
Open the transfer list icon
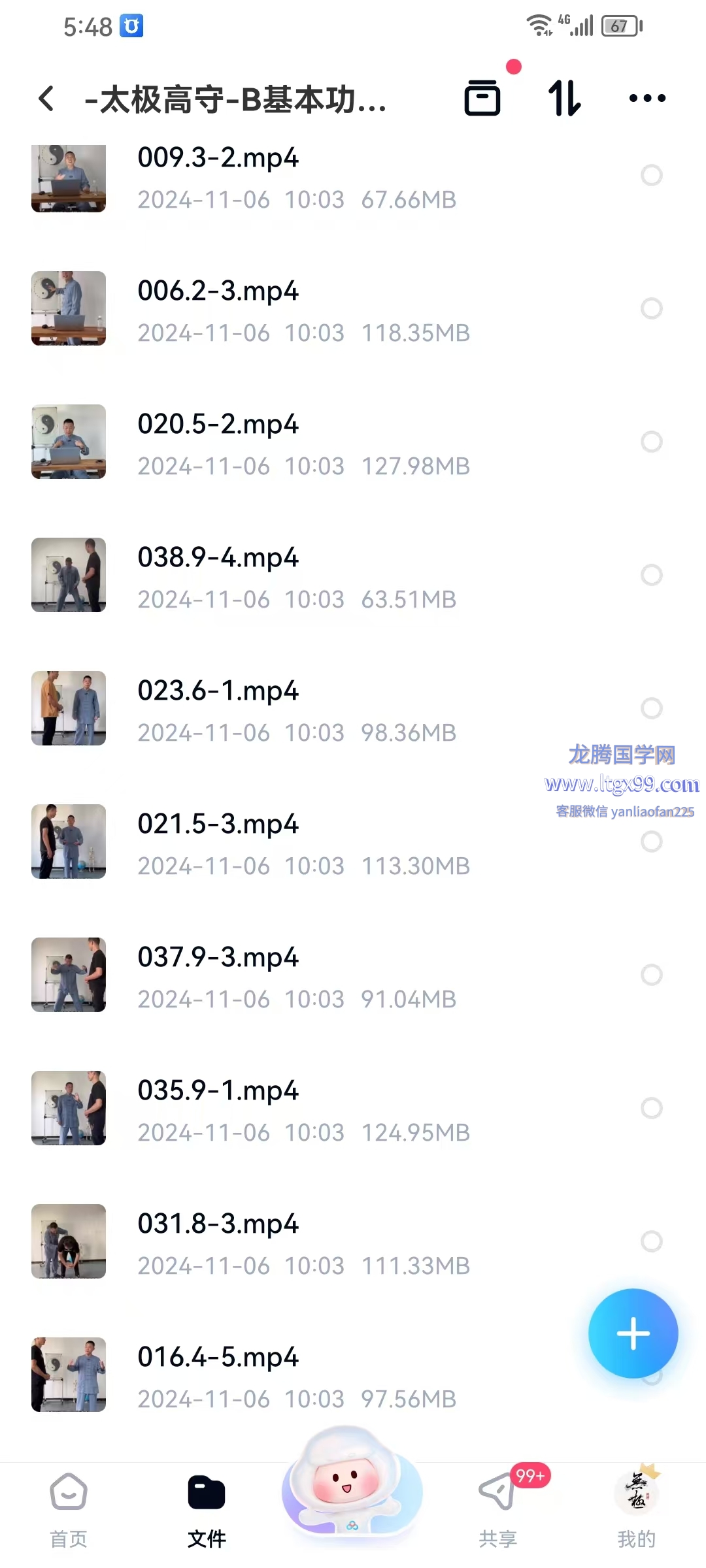pyautogui.click(x=482, y=99)
